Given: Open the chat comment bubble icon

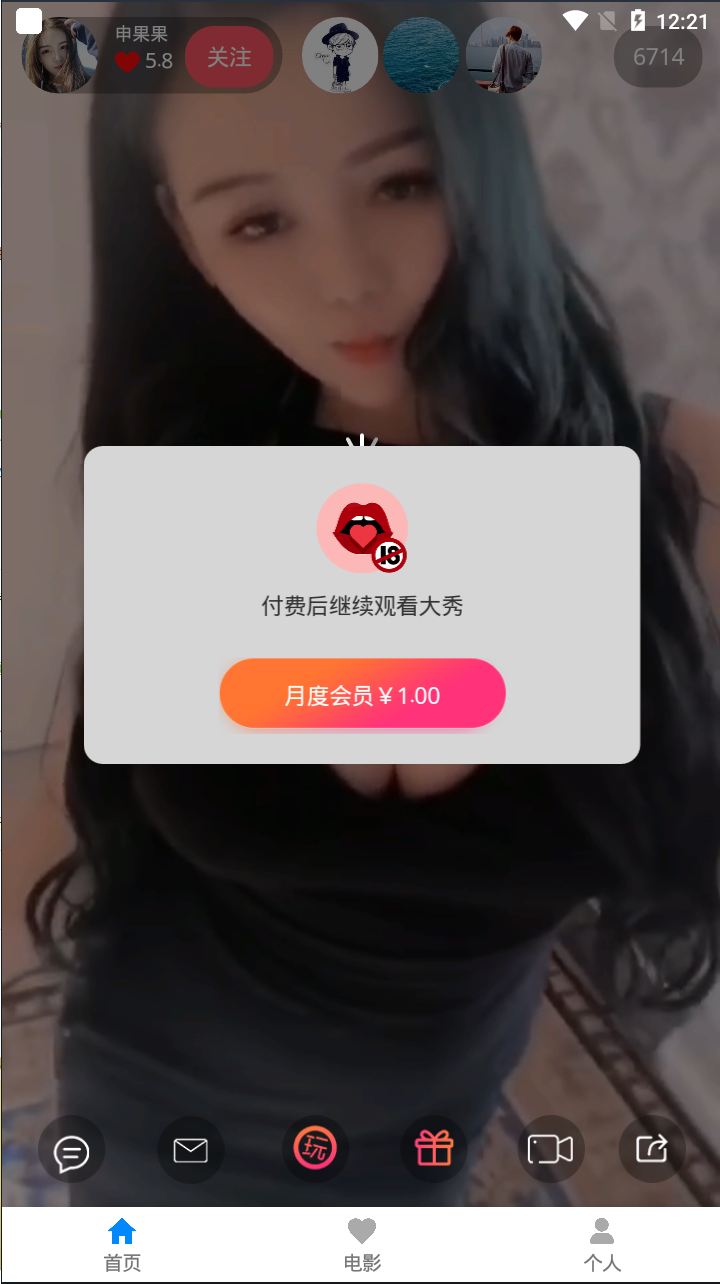Looking at the screenshot, I should click(x=71, y=1150).
